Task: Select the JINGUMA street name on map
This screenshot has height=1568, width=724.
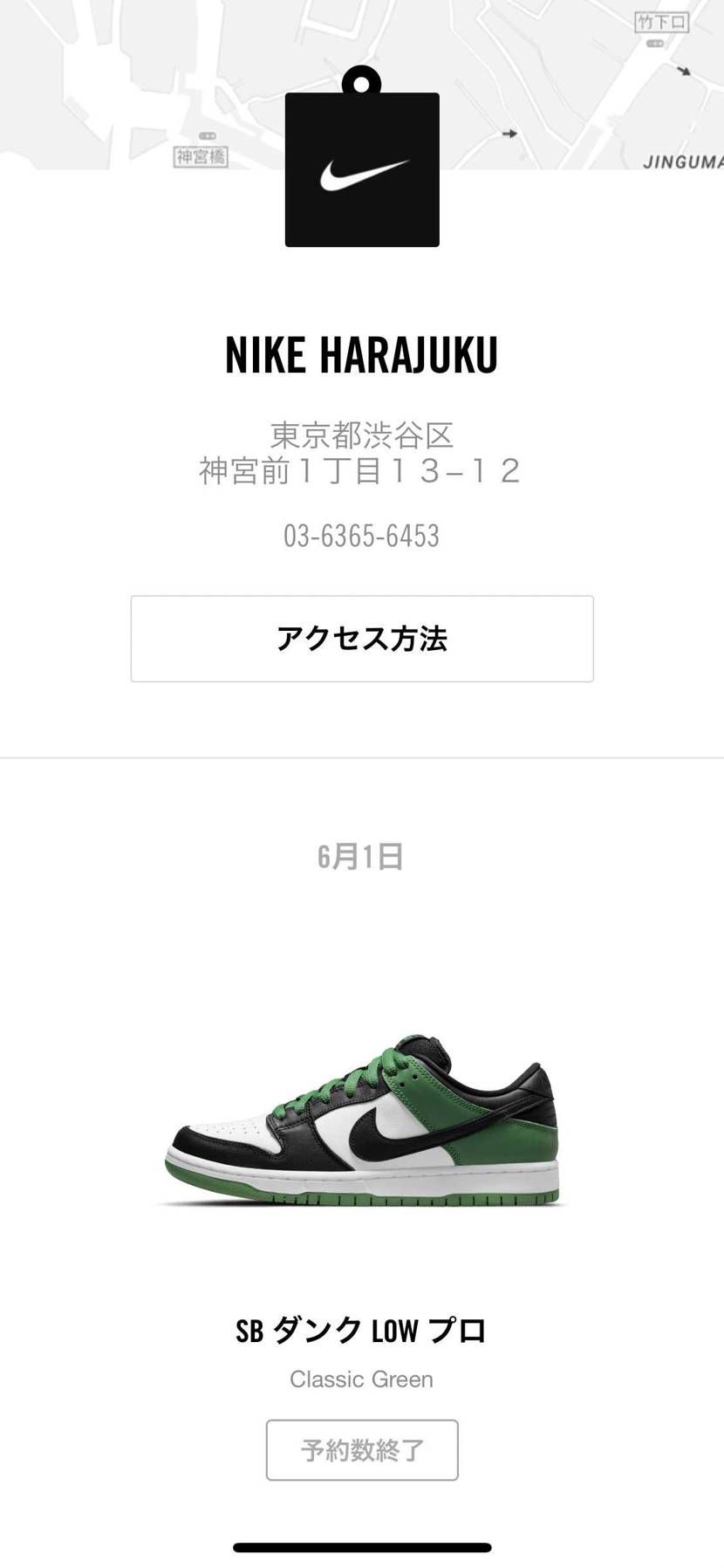Action: (683, 161)
